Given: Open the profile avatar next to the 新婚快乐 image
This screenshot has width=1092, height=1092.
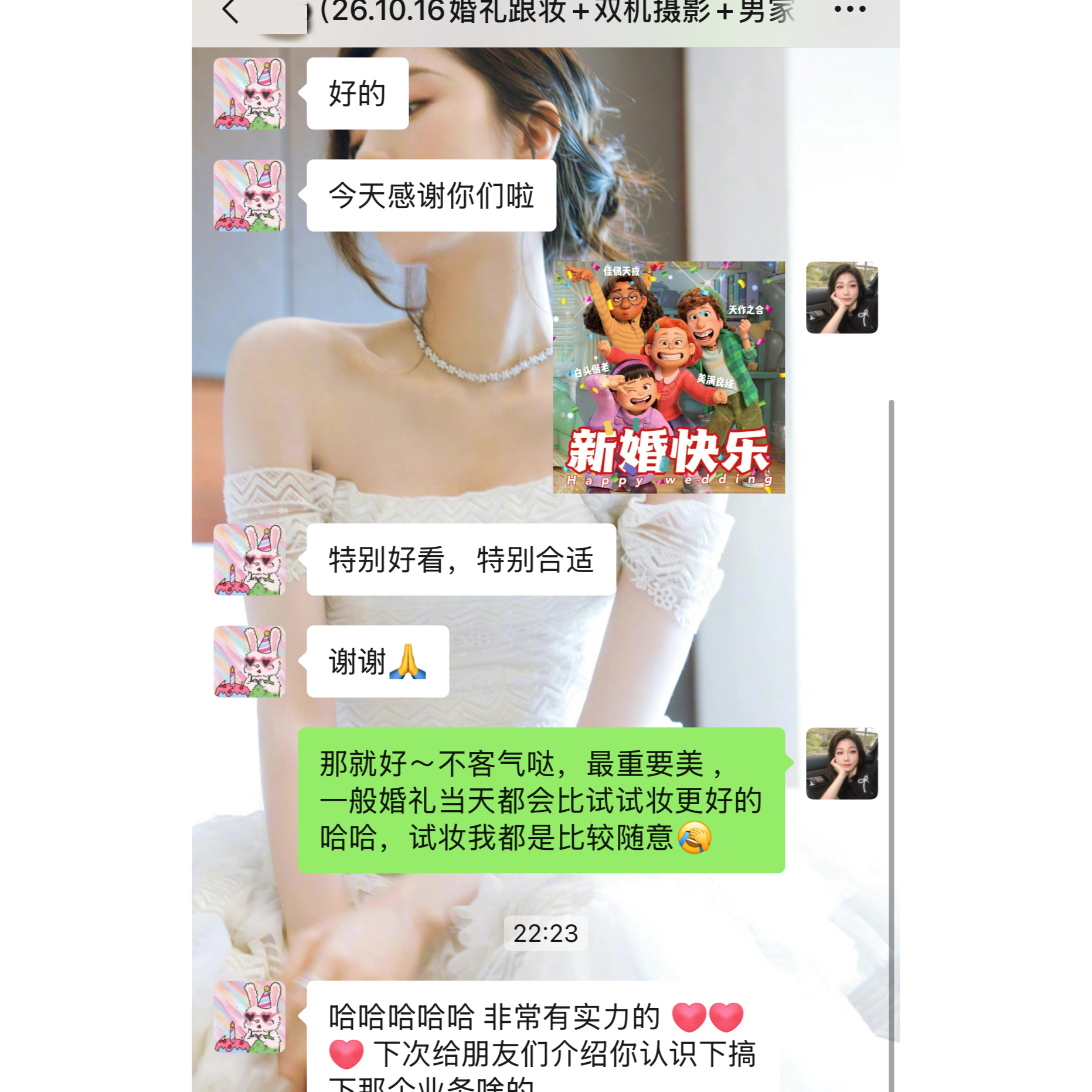Looking at the screenshot, I should pos(841,298).
